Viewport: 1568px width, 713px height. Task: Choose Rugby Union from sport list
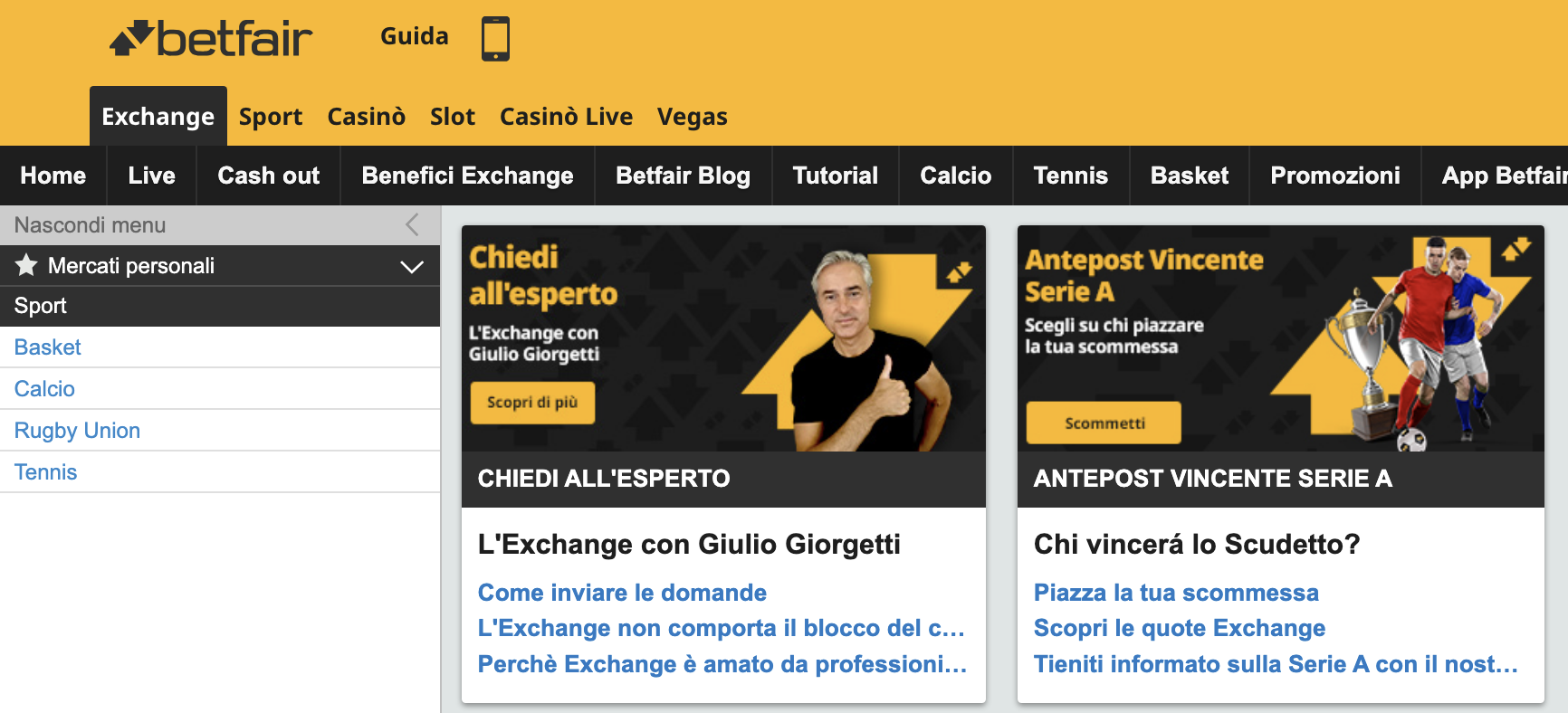[77, 431]
